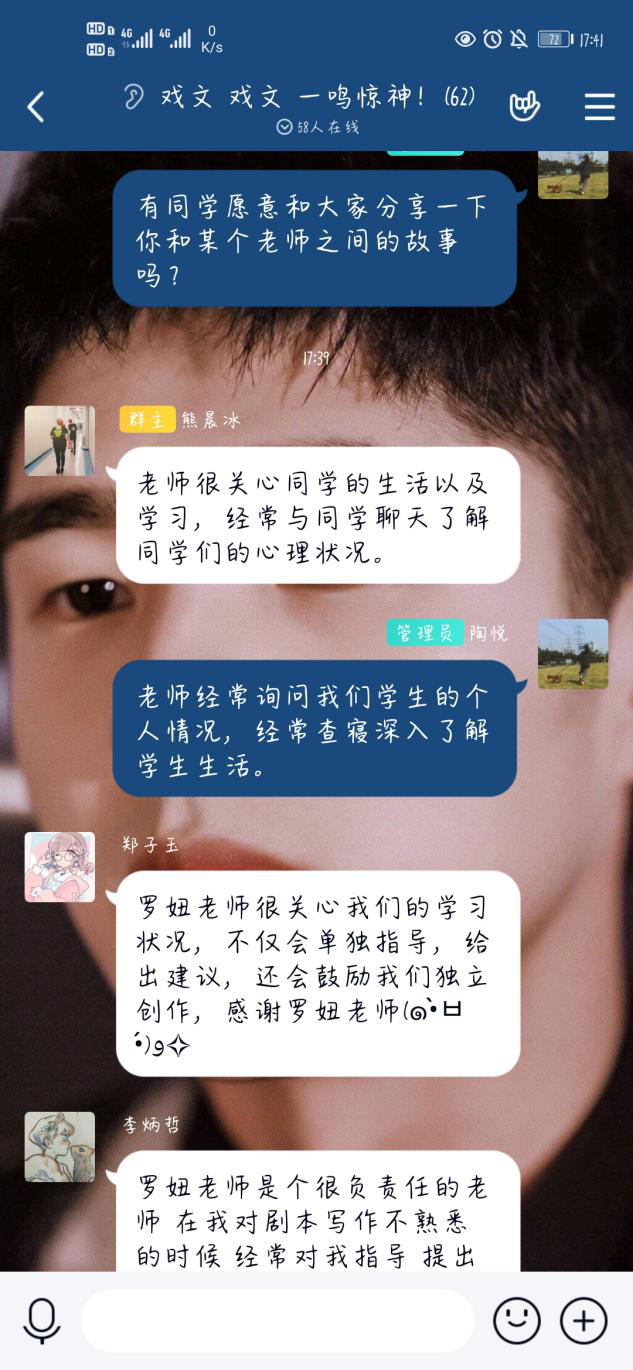View 李炳哲's profile avatar

tap(60, 1146)
